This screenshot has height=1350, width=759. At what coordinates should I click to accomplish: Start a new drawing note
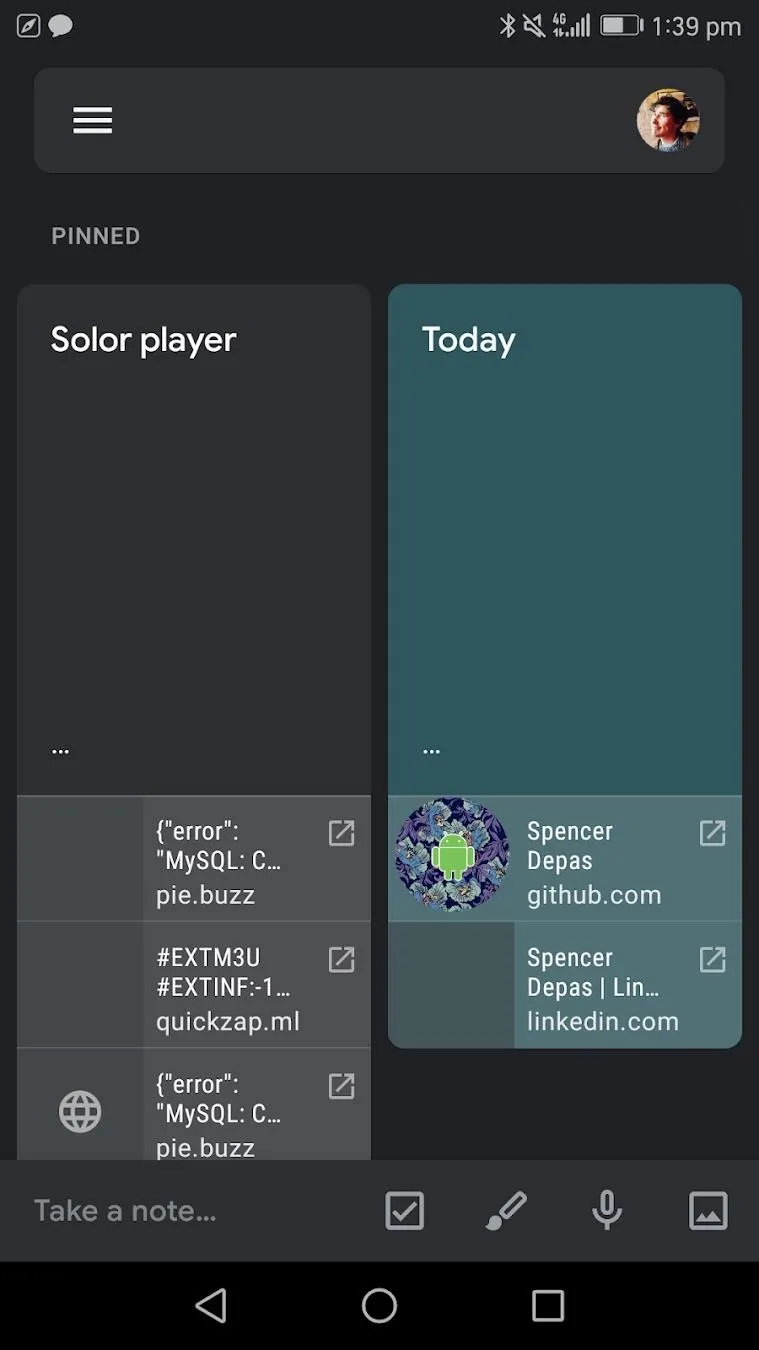coord(506,1211)
